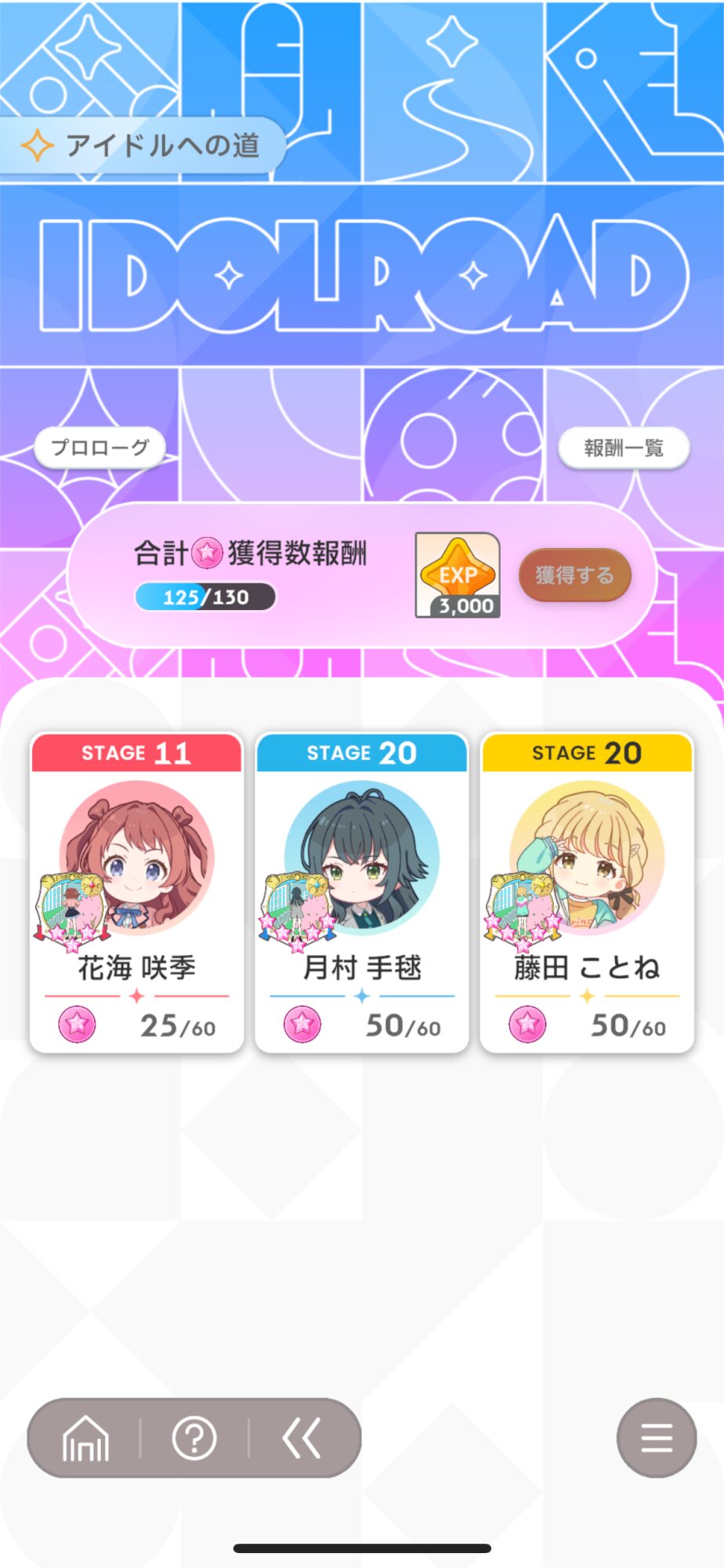Select 月村 手毬 Stage 20 card
This screenshot has width=724, height=1568.
pyautogui.click(x=361, y=892)
